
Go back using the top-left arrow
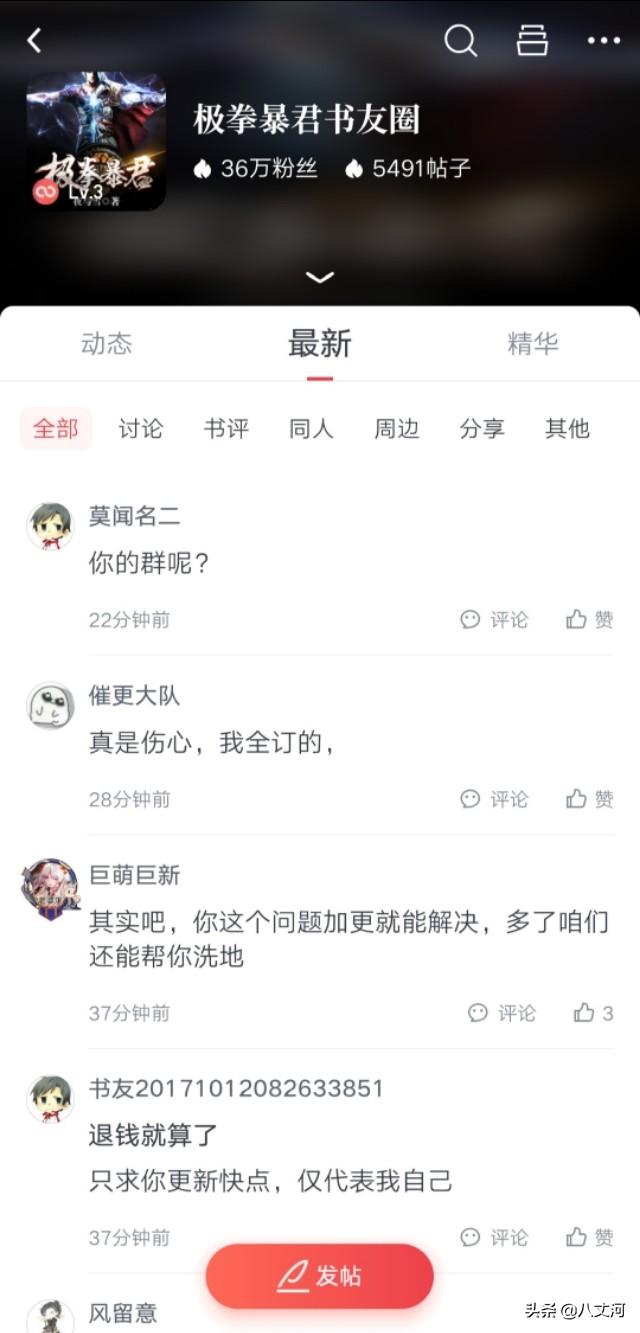coord(34,41)
